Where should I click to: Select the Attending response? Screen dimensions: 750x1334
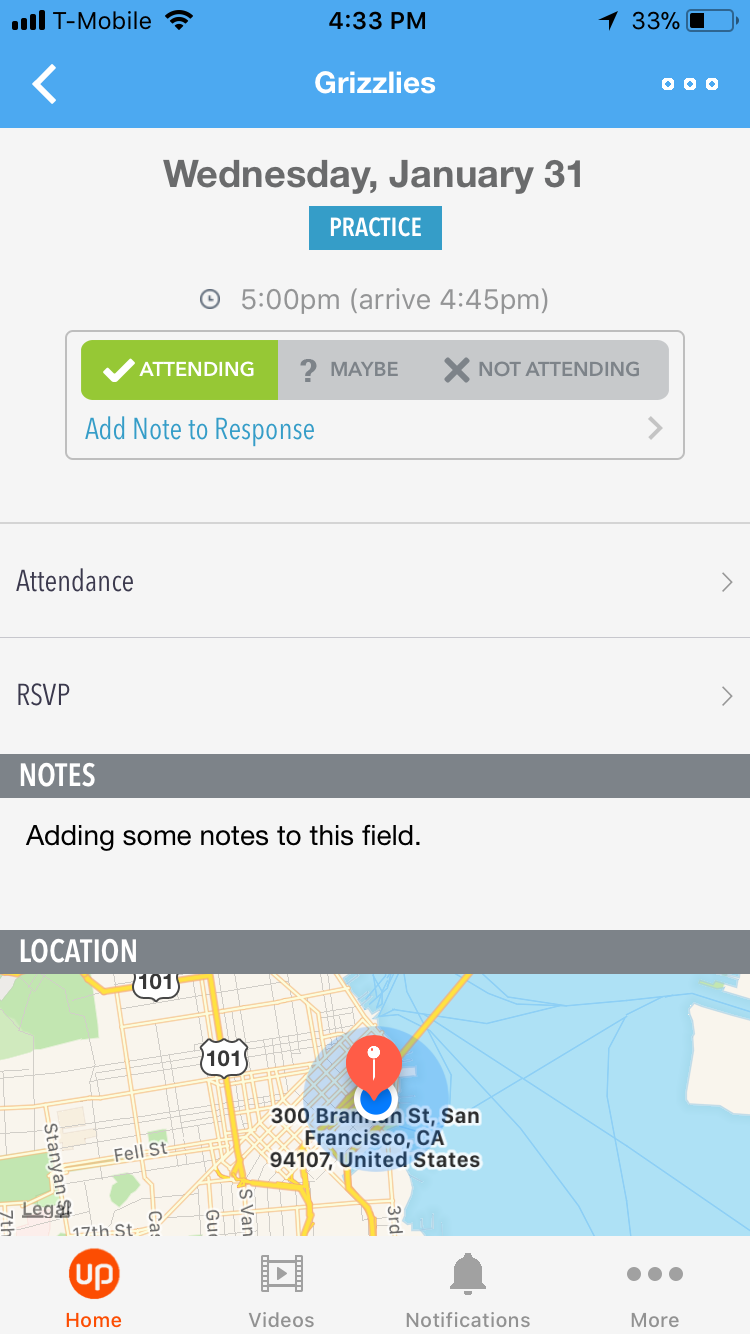pyautogui.click(x=180, y=369)
